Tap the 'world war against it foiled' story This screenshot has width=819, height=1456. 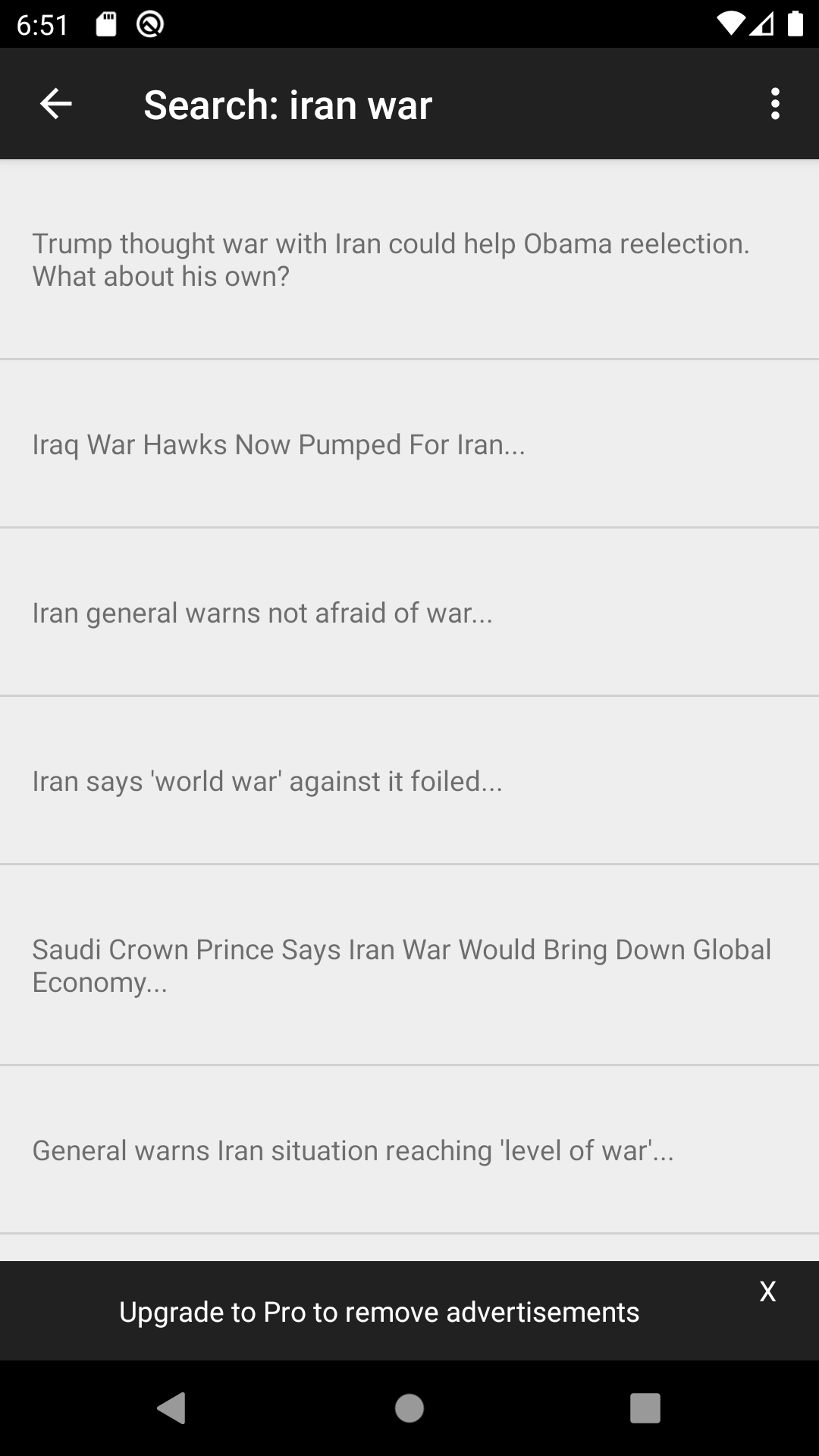coord(409,781)
